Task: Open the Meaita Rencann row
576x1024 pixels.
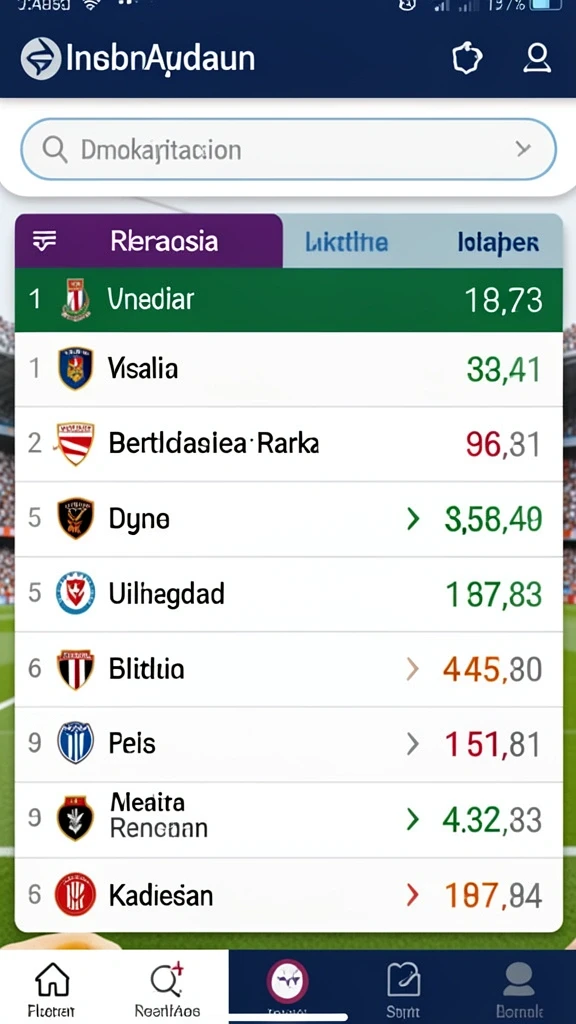Action: click(288, 820)
